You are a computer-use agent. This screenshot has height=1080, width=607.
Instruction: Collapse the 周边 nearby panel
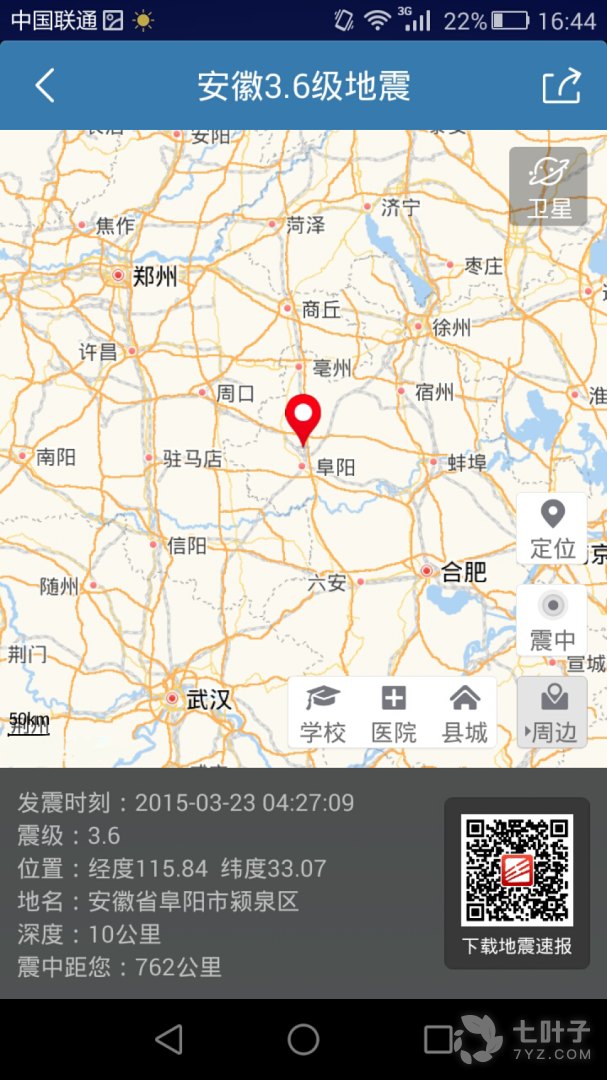[552, 714]
